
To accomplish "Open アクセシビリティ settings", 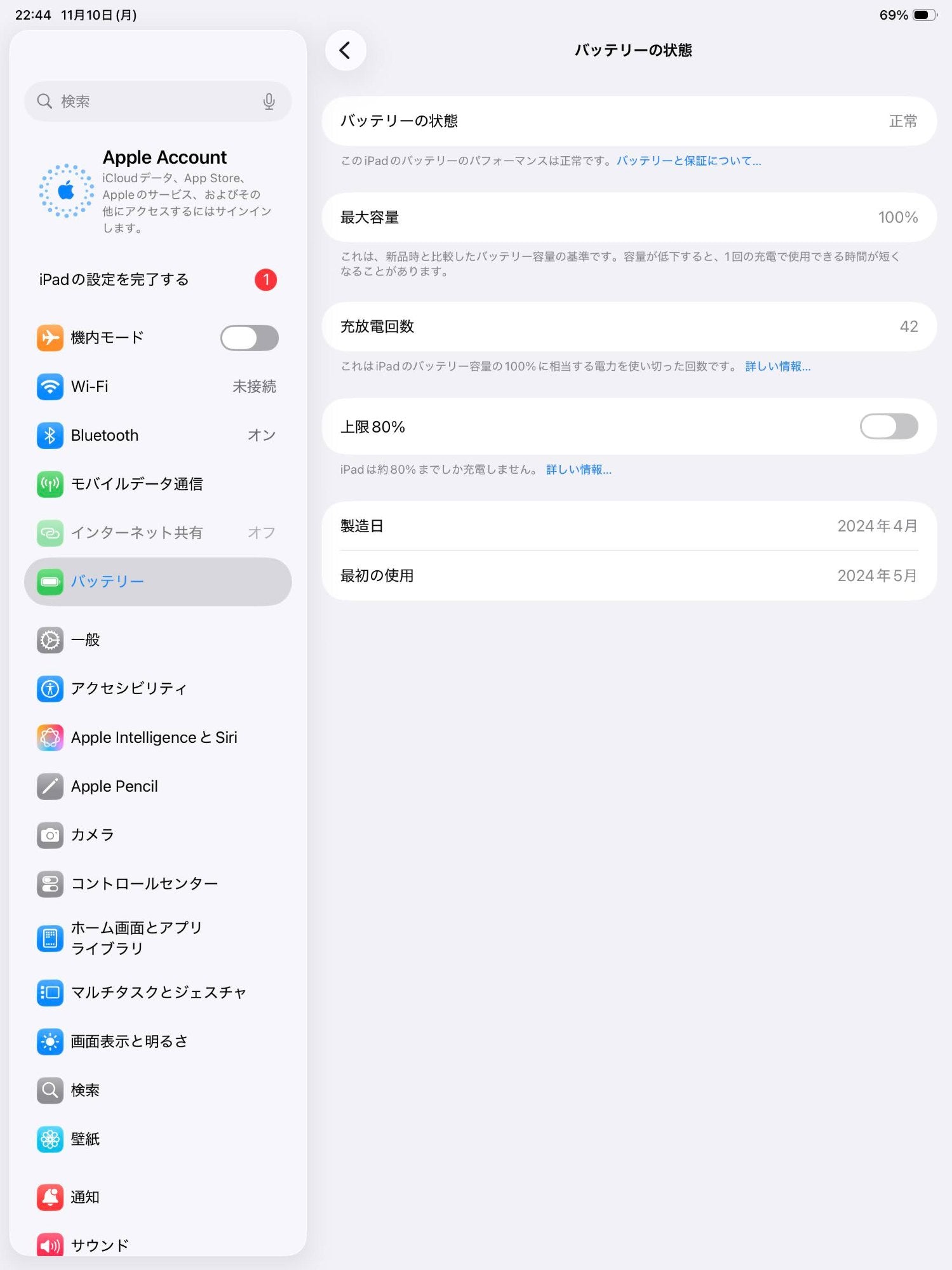I will [x=158, y=688].
